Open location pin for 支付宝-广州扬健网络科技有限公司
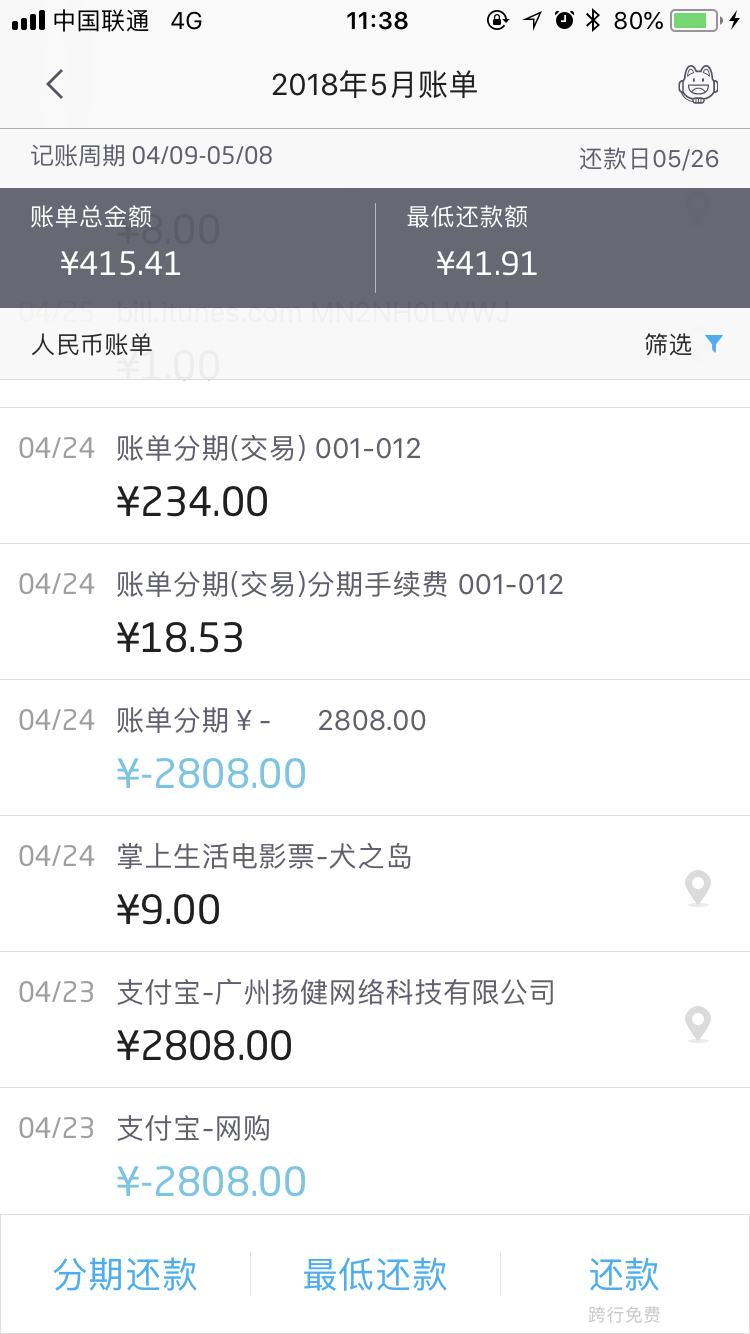Image resolution: width=750 pixels, height=1334 pixels. click(698, 1024)
